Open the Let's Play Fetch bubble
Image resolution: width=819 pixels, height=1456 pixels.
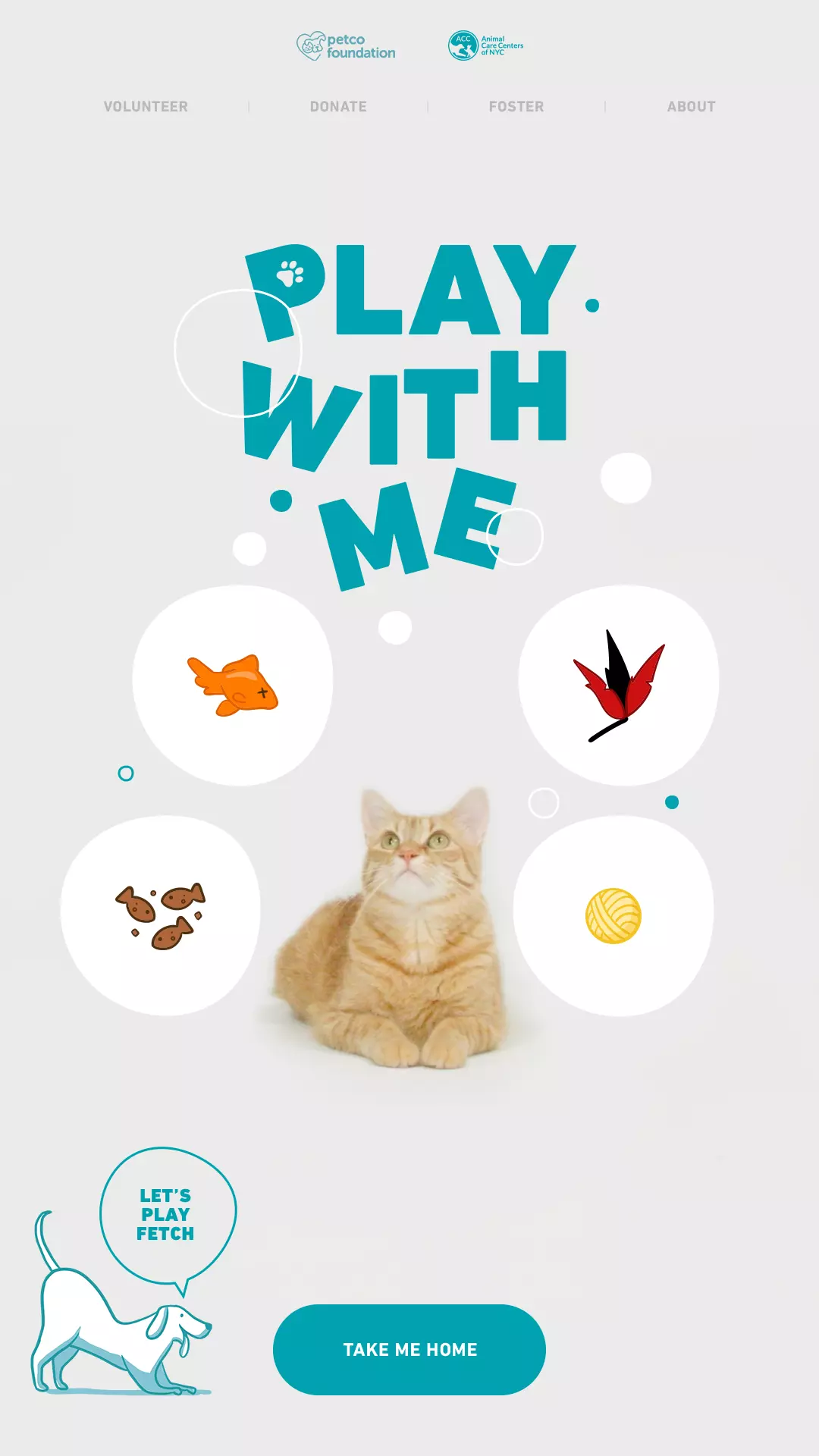167,1214
